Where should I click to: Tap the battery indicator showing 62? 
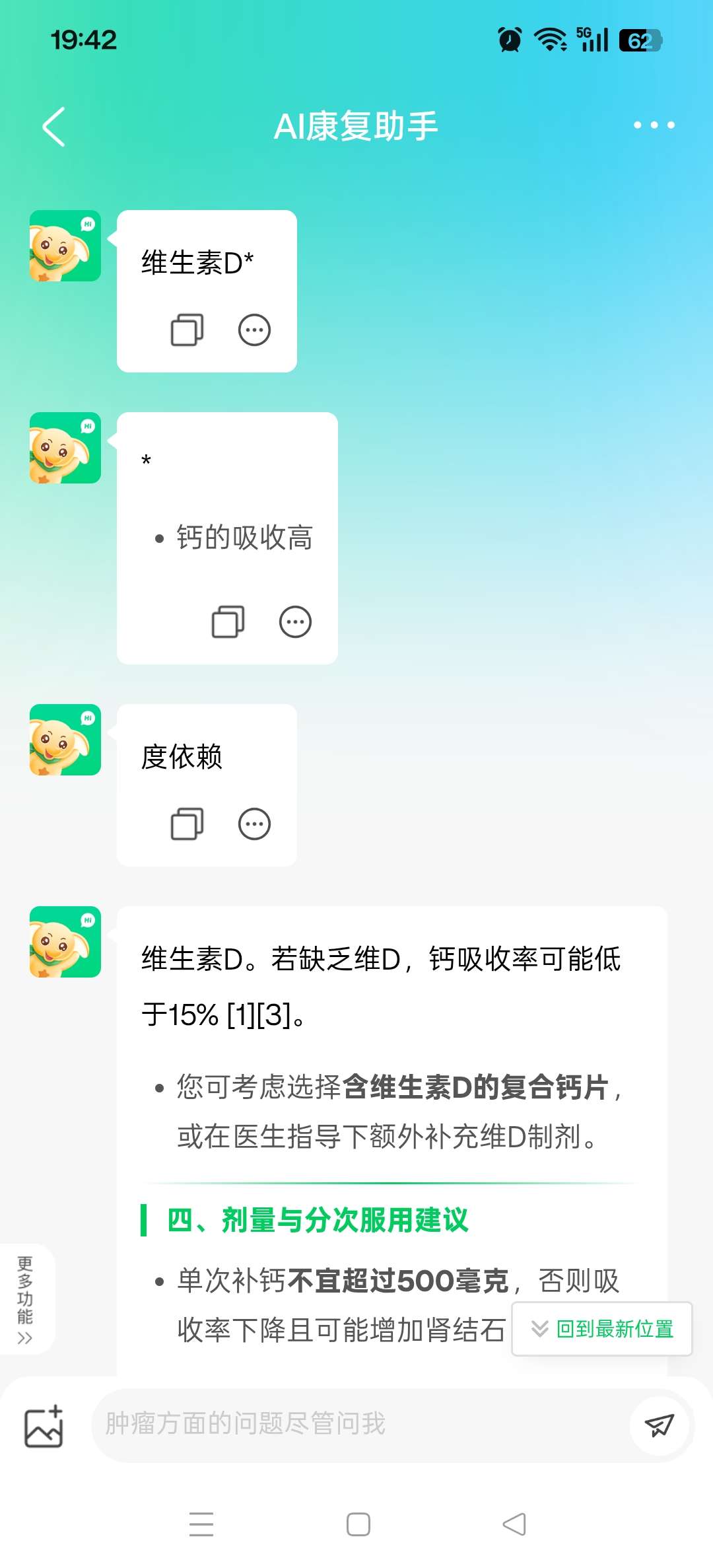638,41
